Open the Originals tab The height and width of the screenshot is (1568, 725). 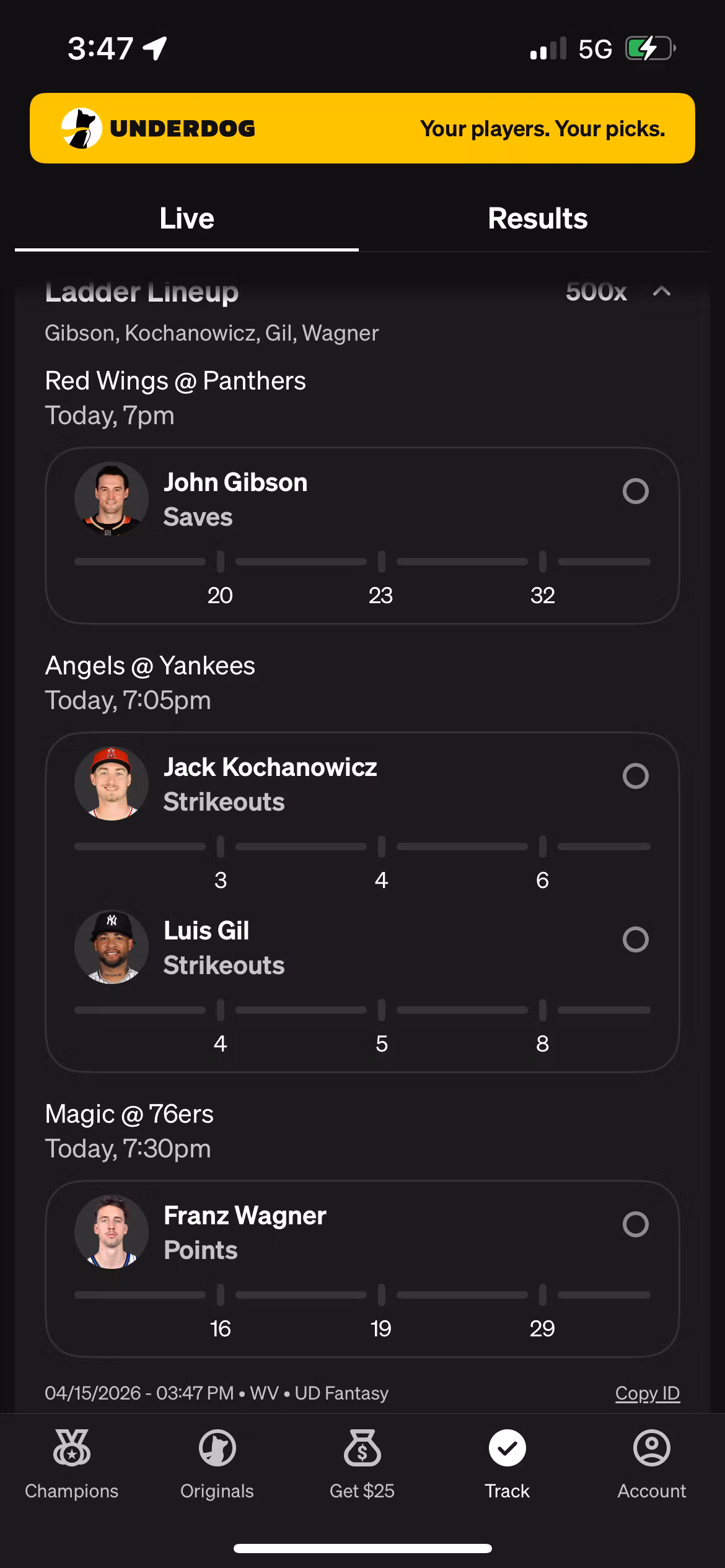coord(217,1464)
